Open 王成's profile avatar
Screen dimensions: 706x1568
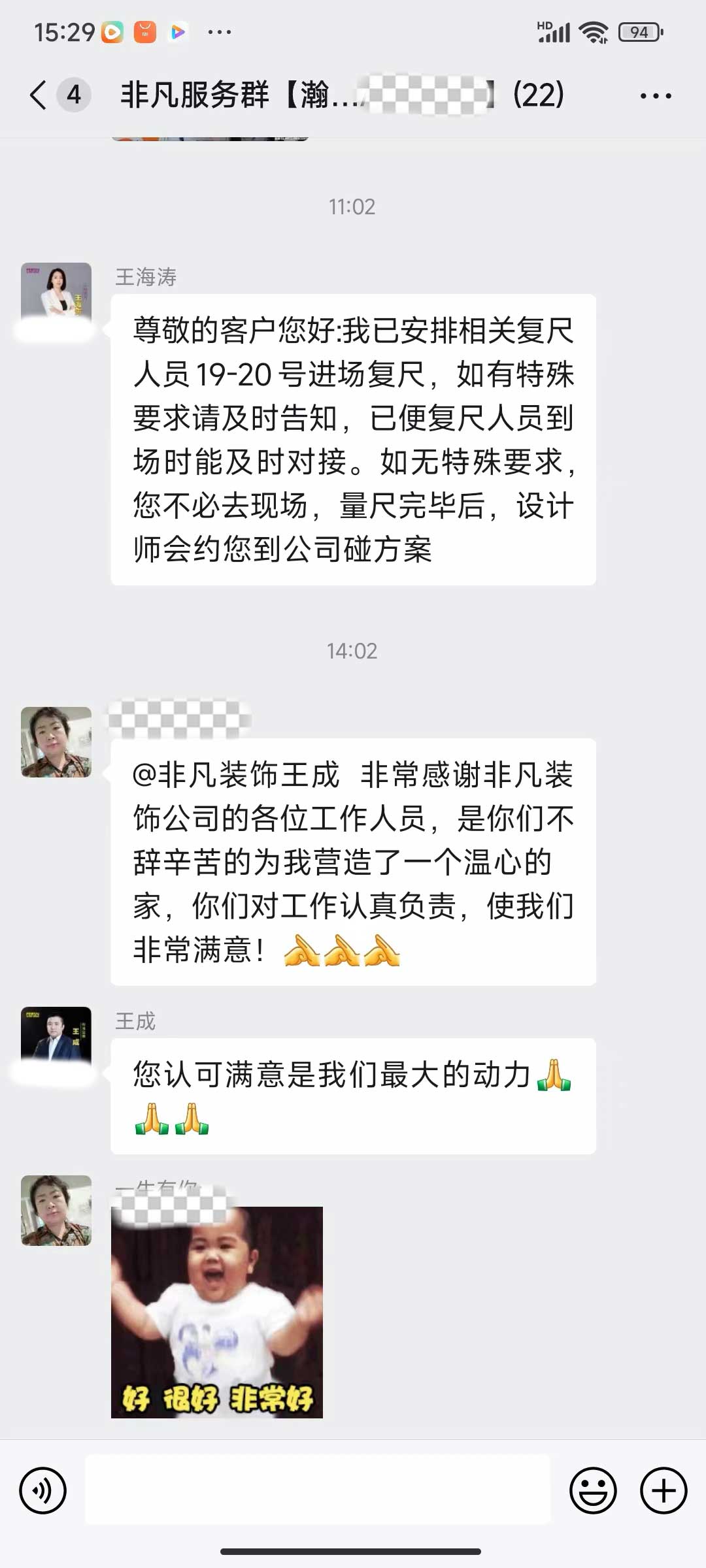(x=56, y=1036)
